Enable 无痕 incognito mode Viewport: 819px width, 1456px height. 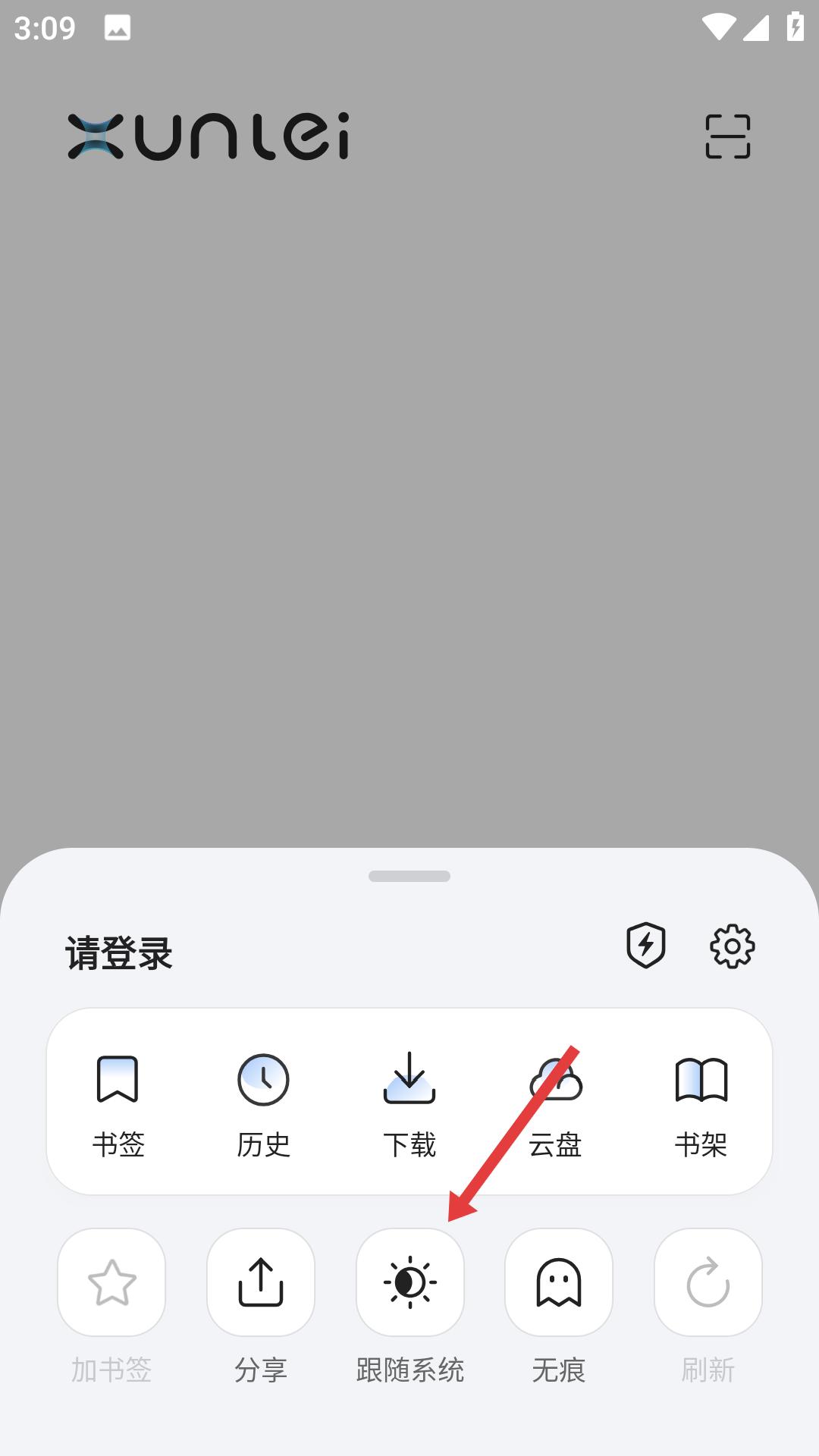pyautogui.click(x=558, y=1282)
